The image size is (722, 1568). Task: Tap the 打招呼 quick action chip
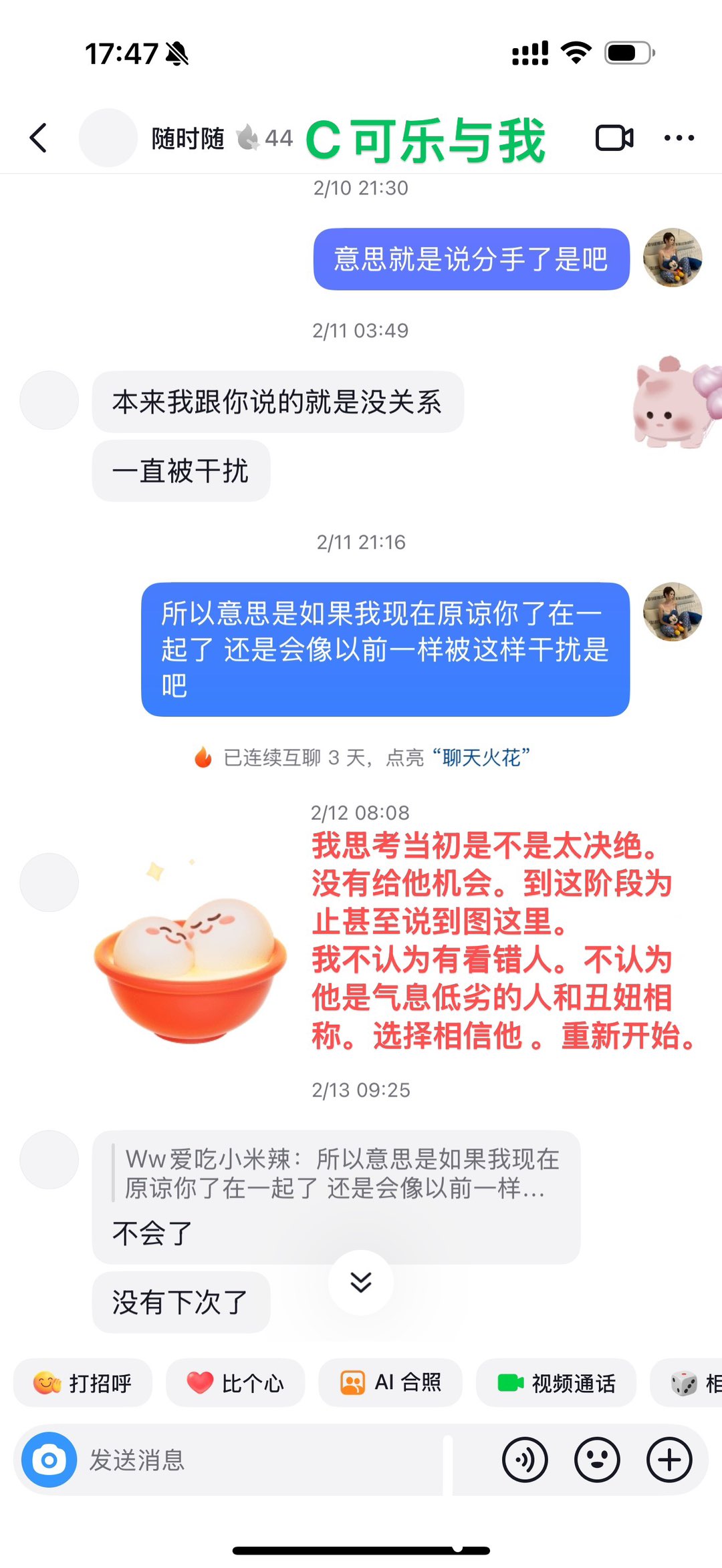[83, 1383]
